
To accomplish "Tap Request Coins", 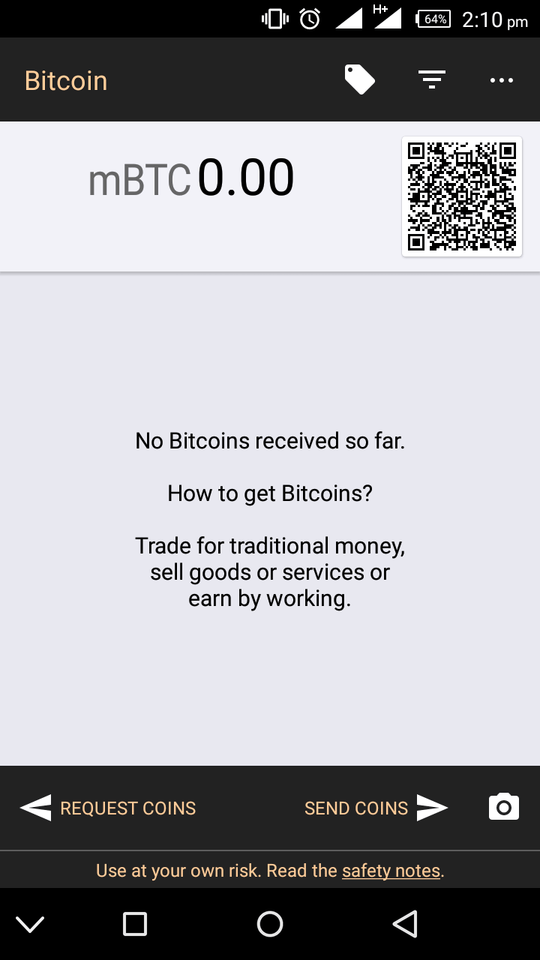I will click(108, 808).
